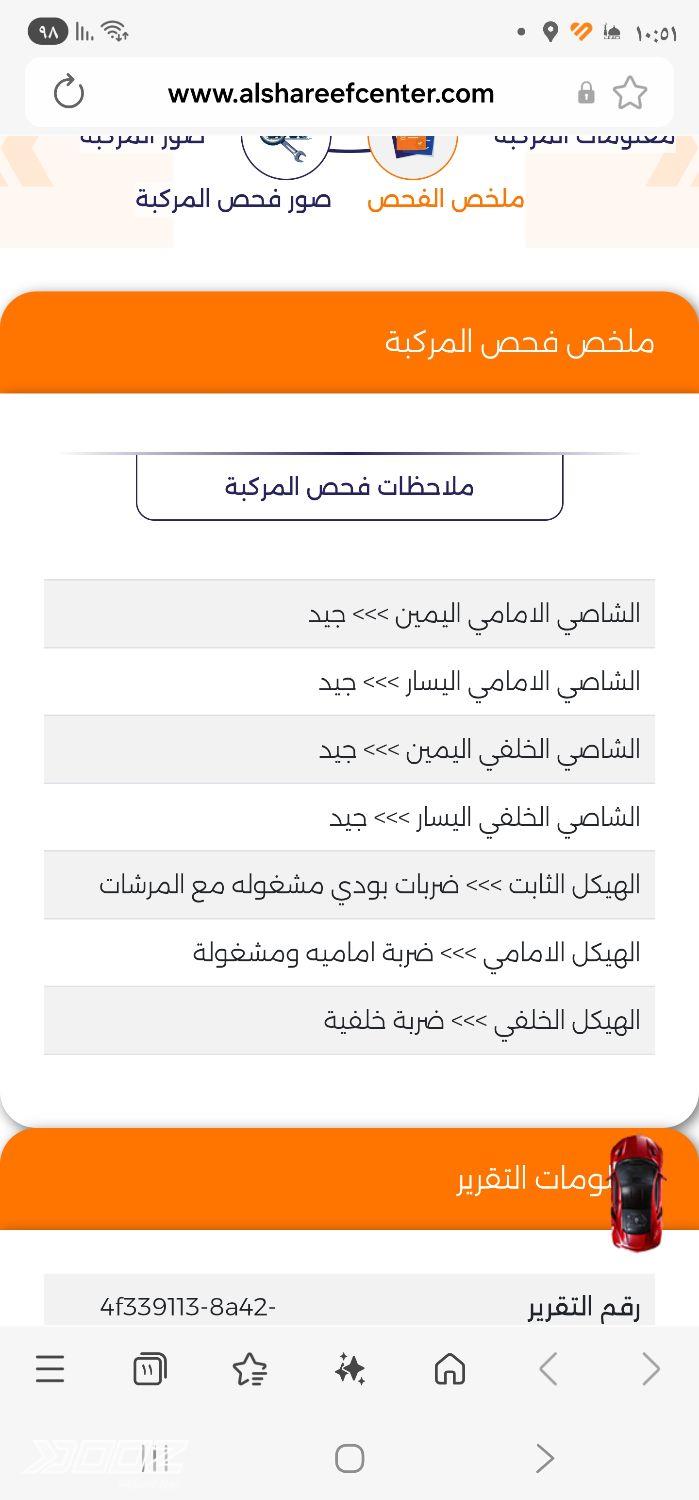Tap the alshareefcenter.com address bar
Viewport: 699px width, 1500px height.
tap(331, 94)
